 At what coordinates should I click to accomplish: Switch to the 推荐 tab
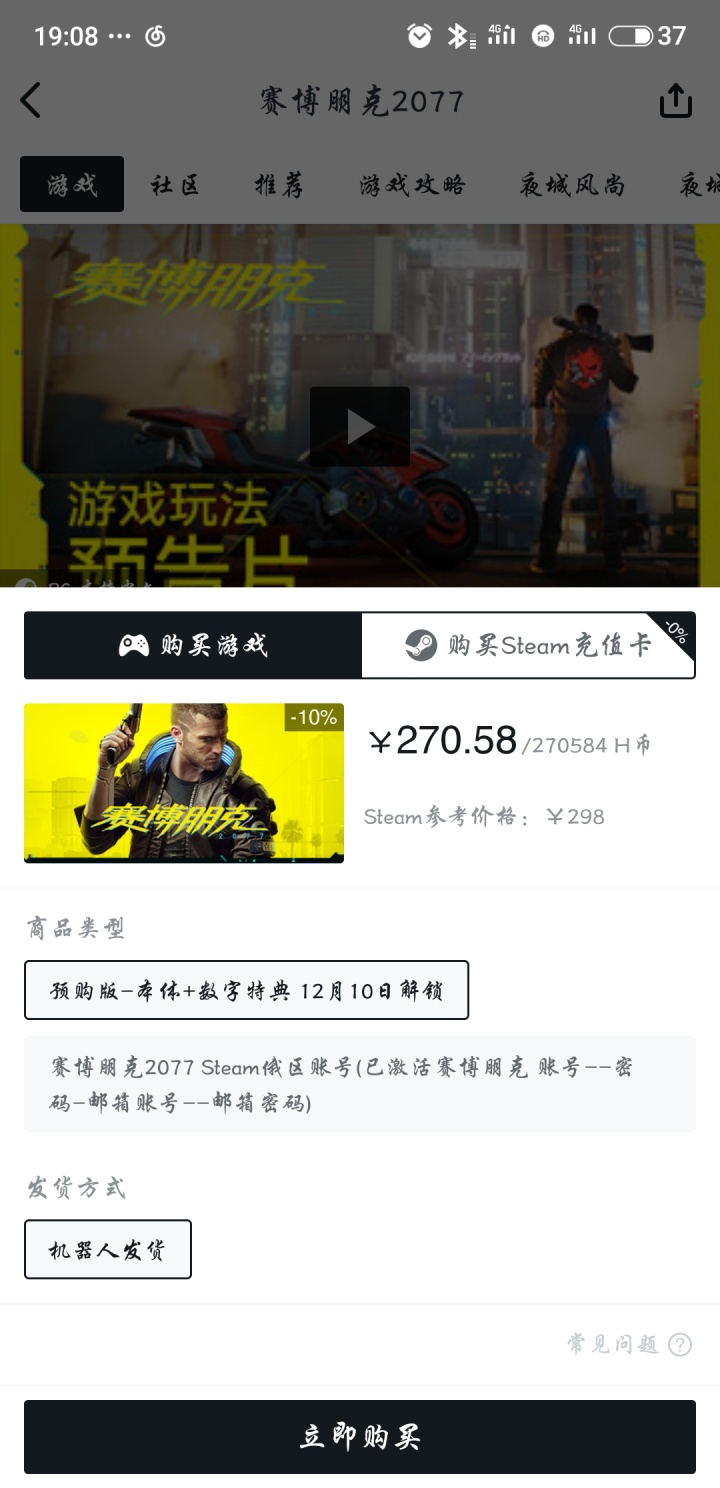[277, 184]
